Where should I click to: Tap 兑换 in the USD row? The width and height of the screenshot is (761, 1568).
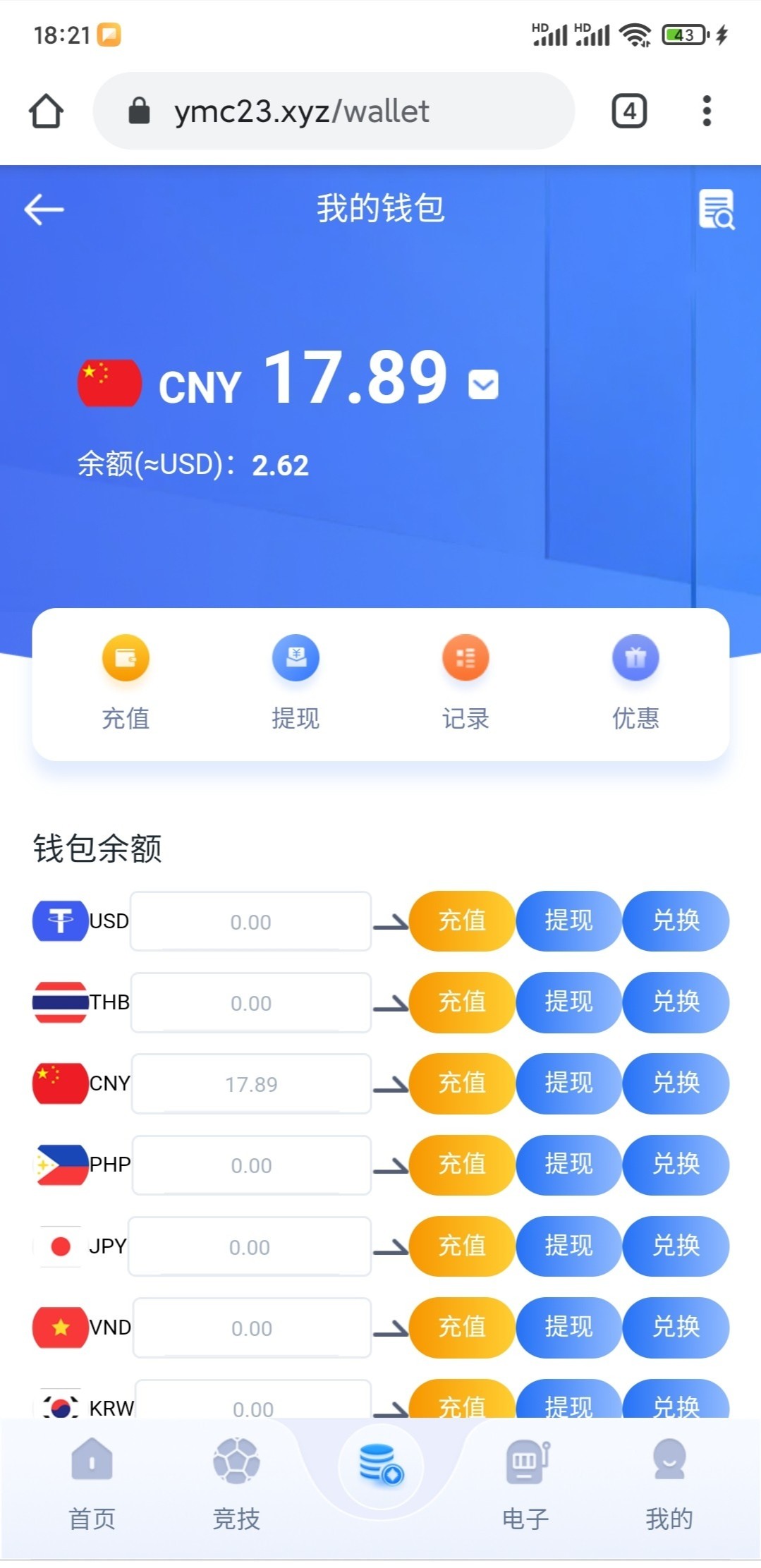click(676, 920)
